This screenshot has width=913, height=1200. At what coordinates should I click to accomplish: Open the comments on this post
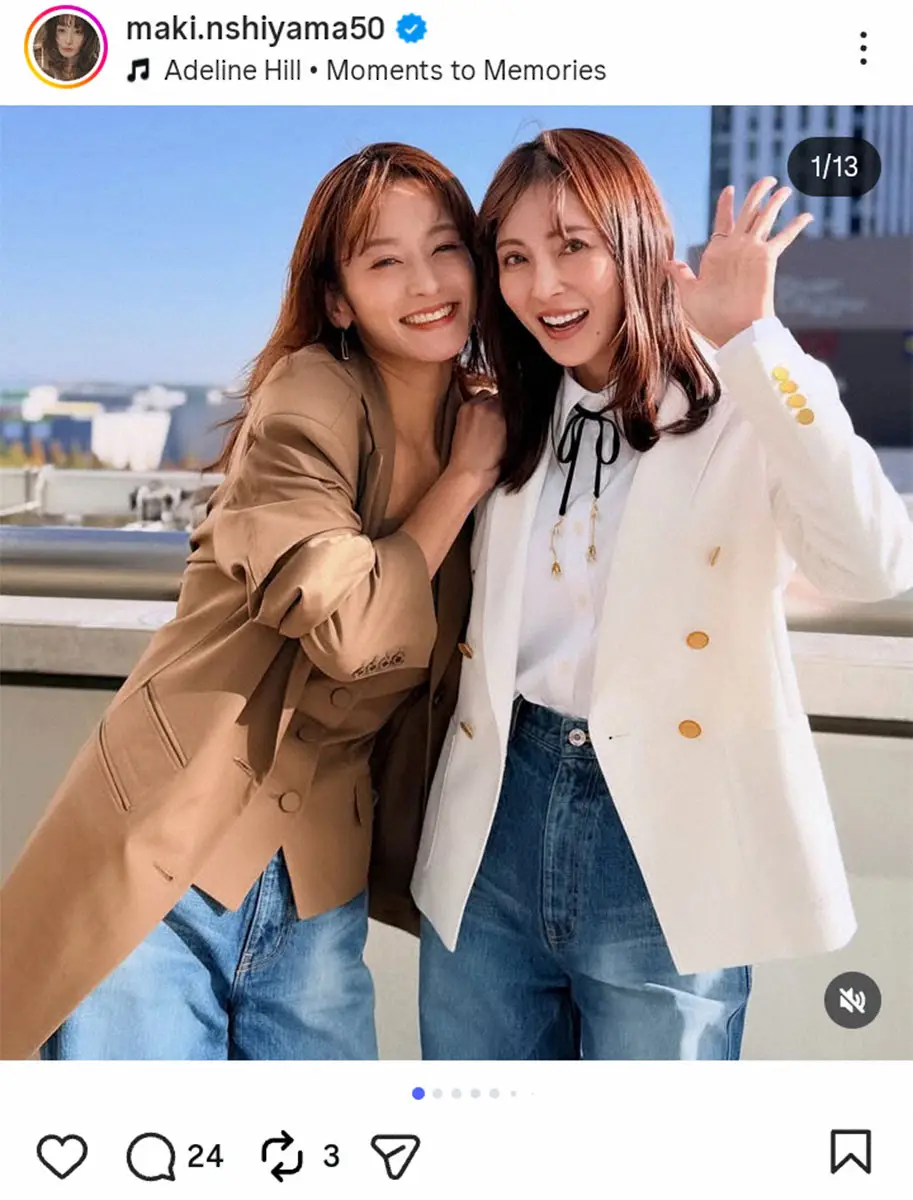point(151,1156)
